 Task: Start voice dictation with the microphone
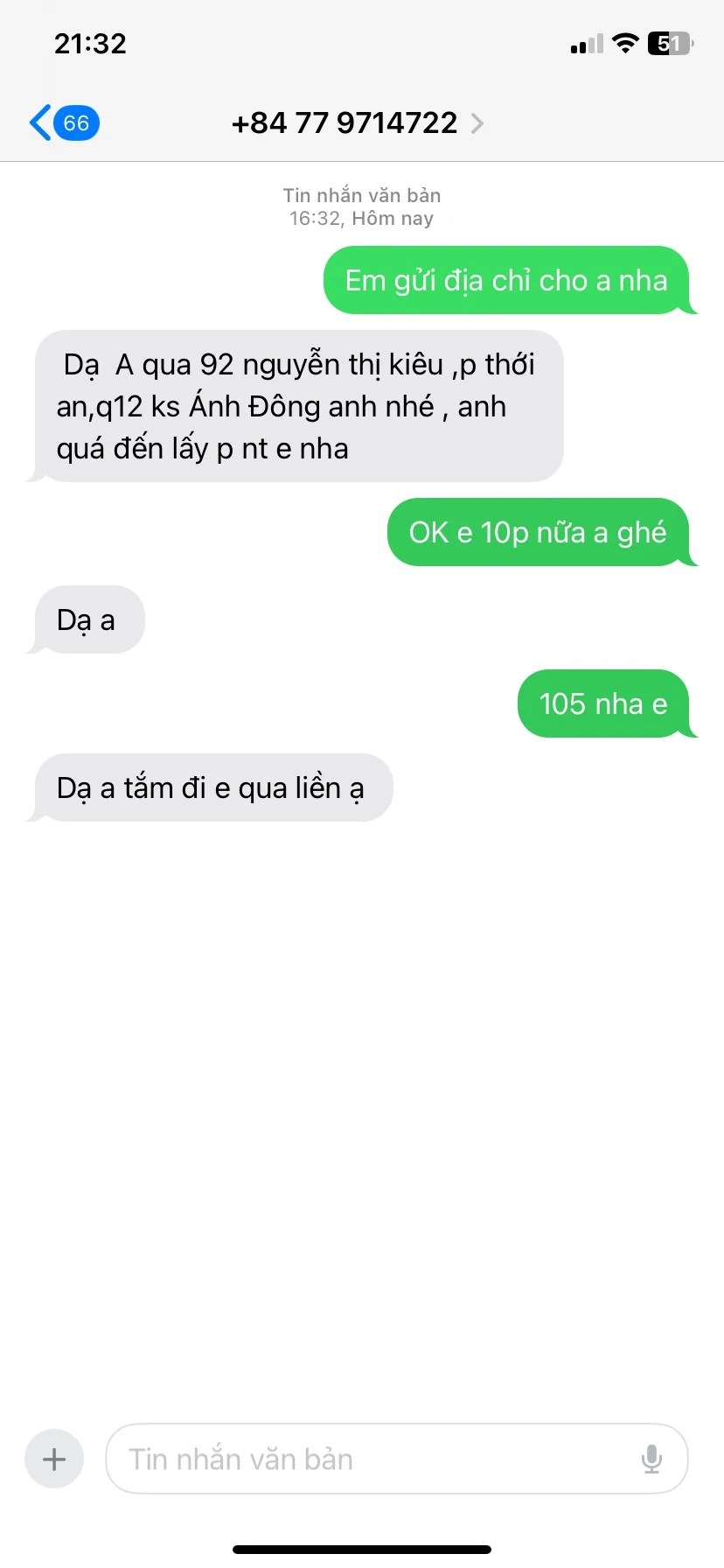651,1459
